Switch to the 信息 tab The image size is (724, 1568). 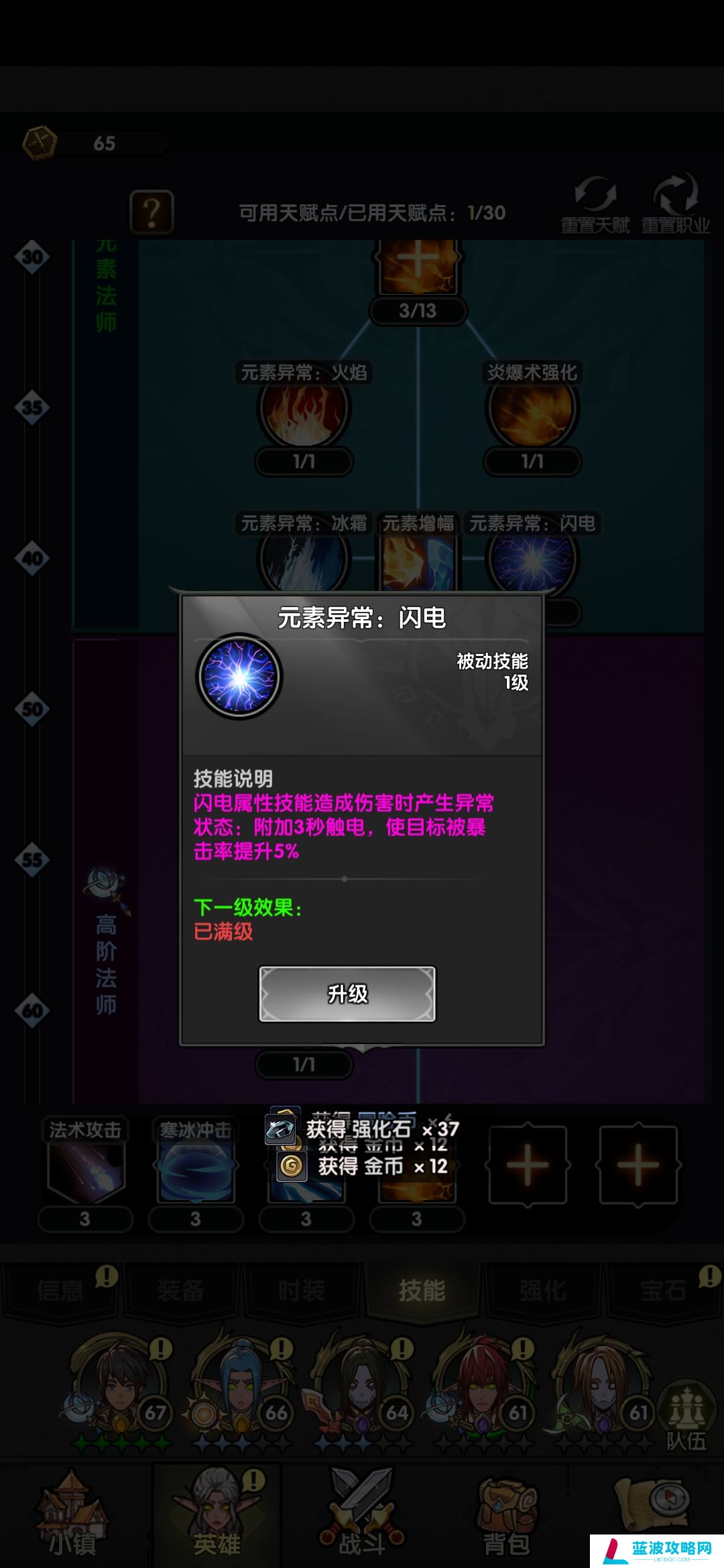click(x=60, y=1290)
